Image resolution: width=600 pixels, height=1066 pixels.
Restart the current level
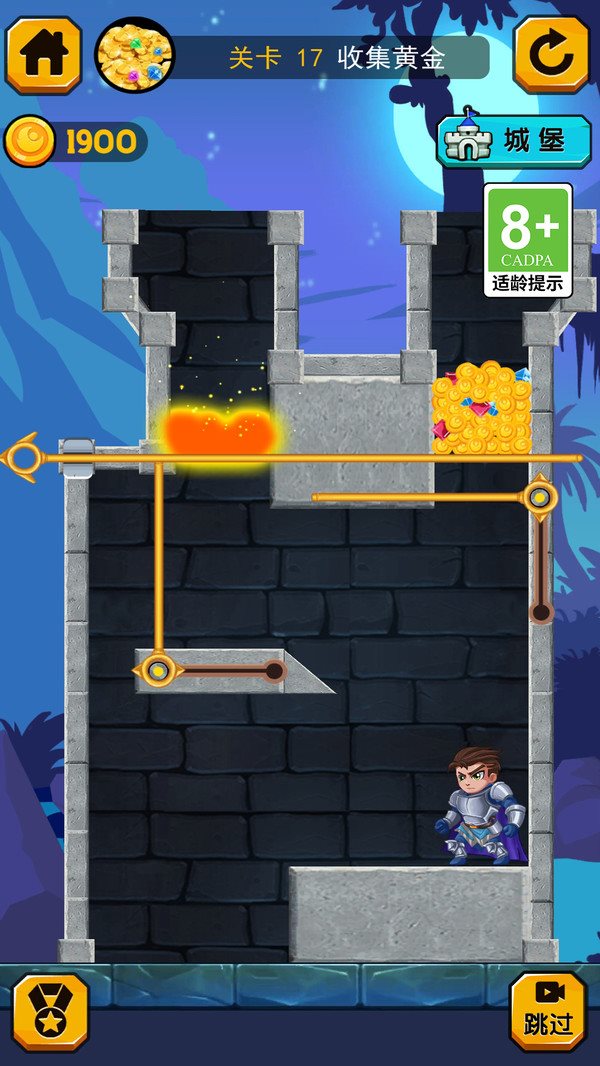pyautogui.click(x=551, y=55)
